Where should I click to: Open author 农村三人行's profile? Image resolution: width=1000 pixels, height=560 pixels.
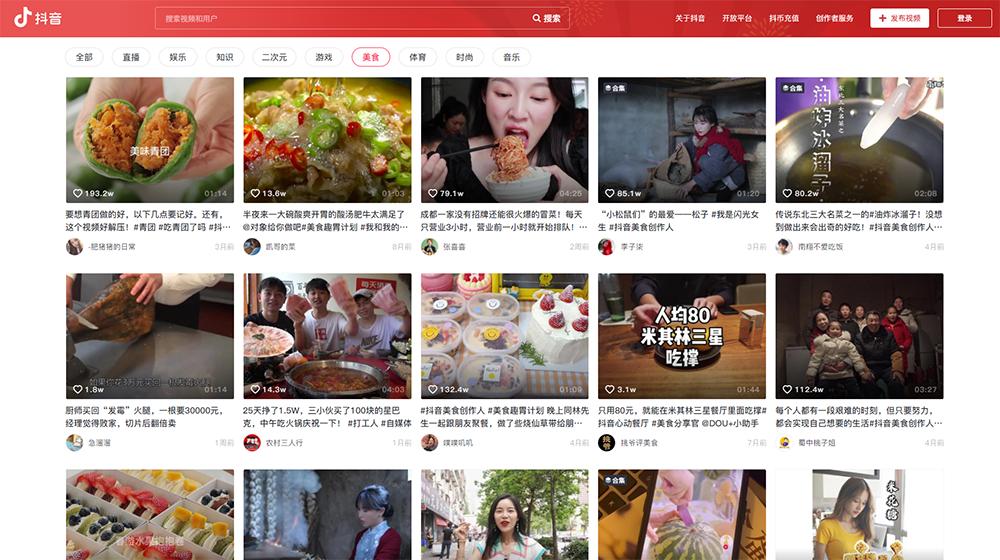(283, 442)
